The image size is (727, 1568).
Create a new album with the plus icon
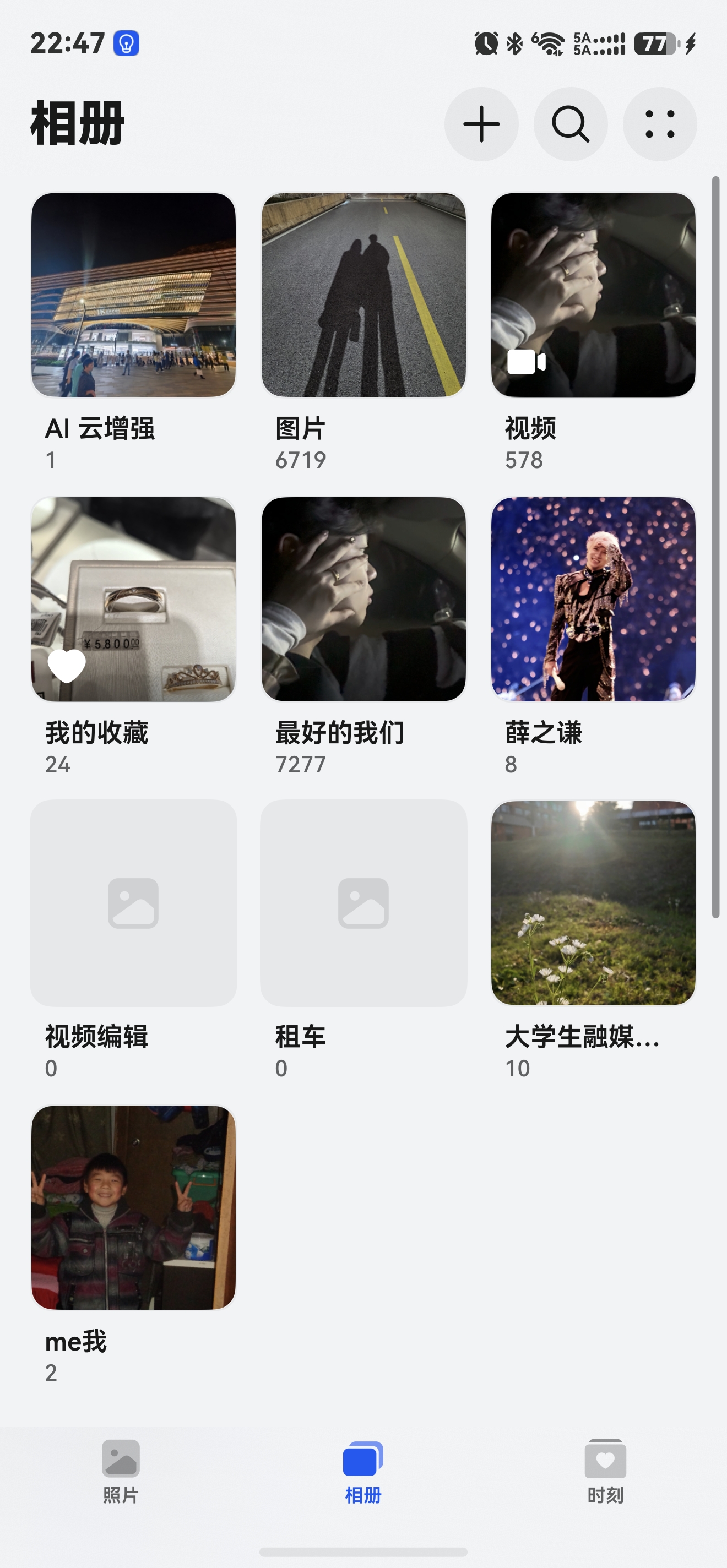tap(481, 124)
